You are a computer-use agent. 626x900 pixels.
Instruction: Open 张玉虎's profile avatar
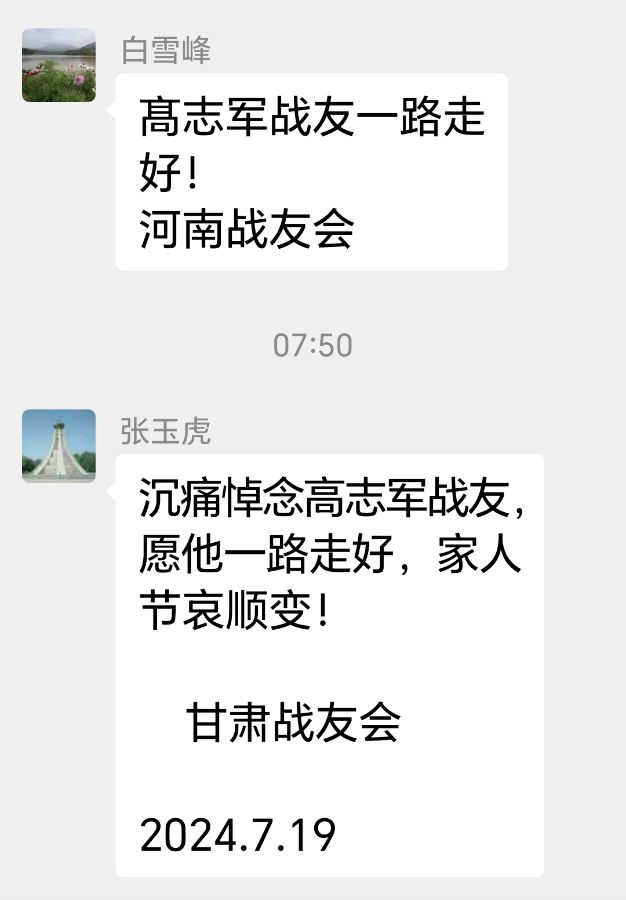tap(59, 446)
